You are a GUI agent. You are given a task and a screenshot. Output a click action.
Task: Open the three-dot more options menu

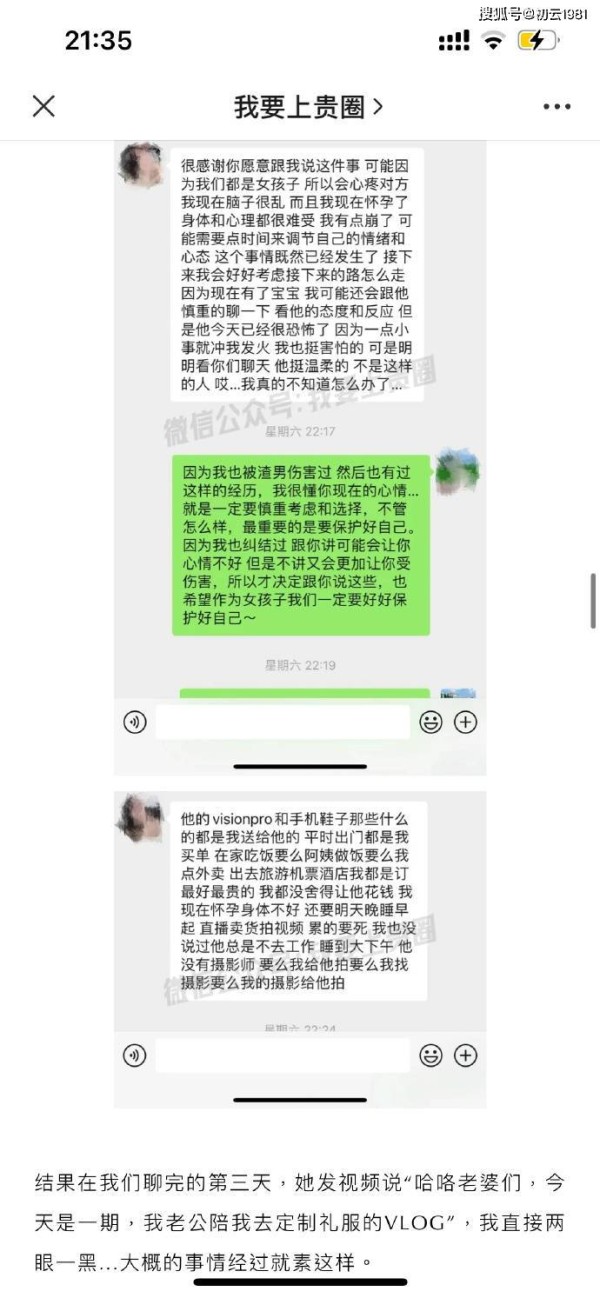[x=557, y=106]
